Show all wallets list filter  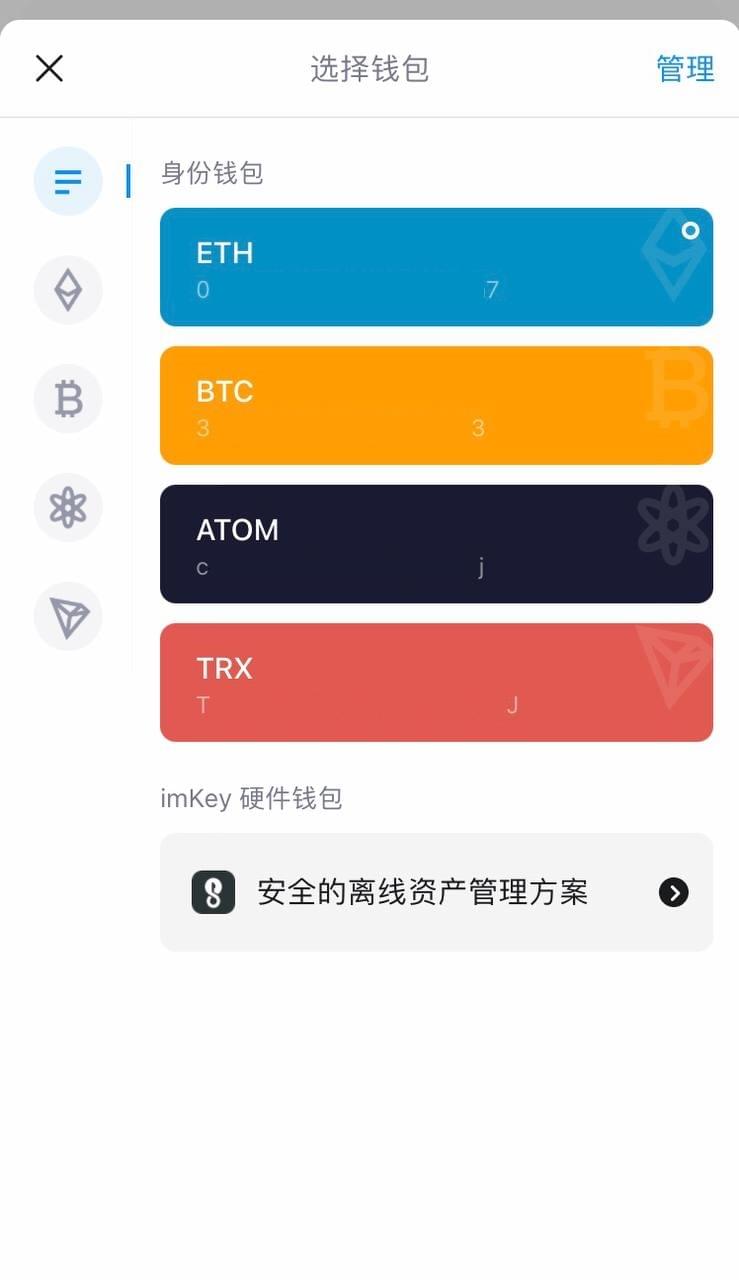pos(68,181)
